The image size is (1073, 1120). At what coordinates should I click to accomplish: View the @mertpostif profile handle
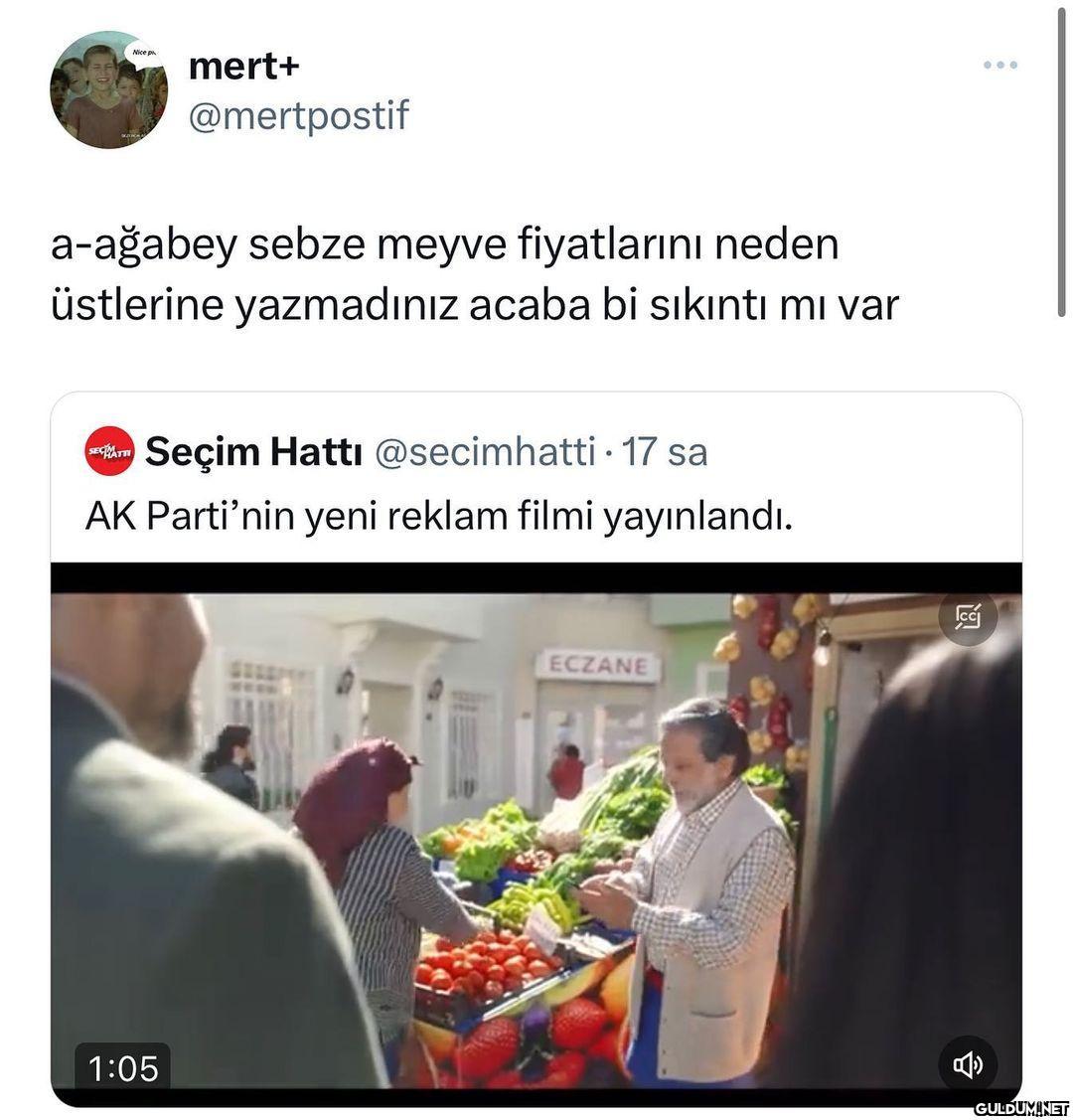point(298,116)
